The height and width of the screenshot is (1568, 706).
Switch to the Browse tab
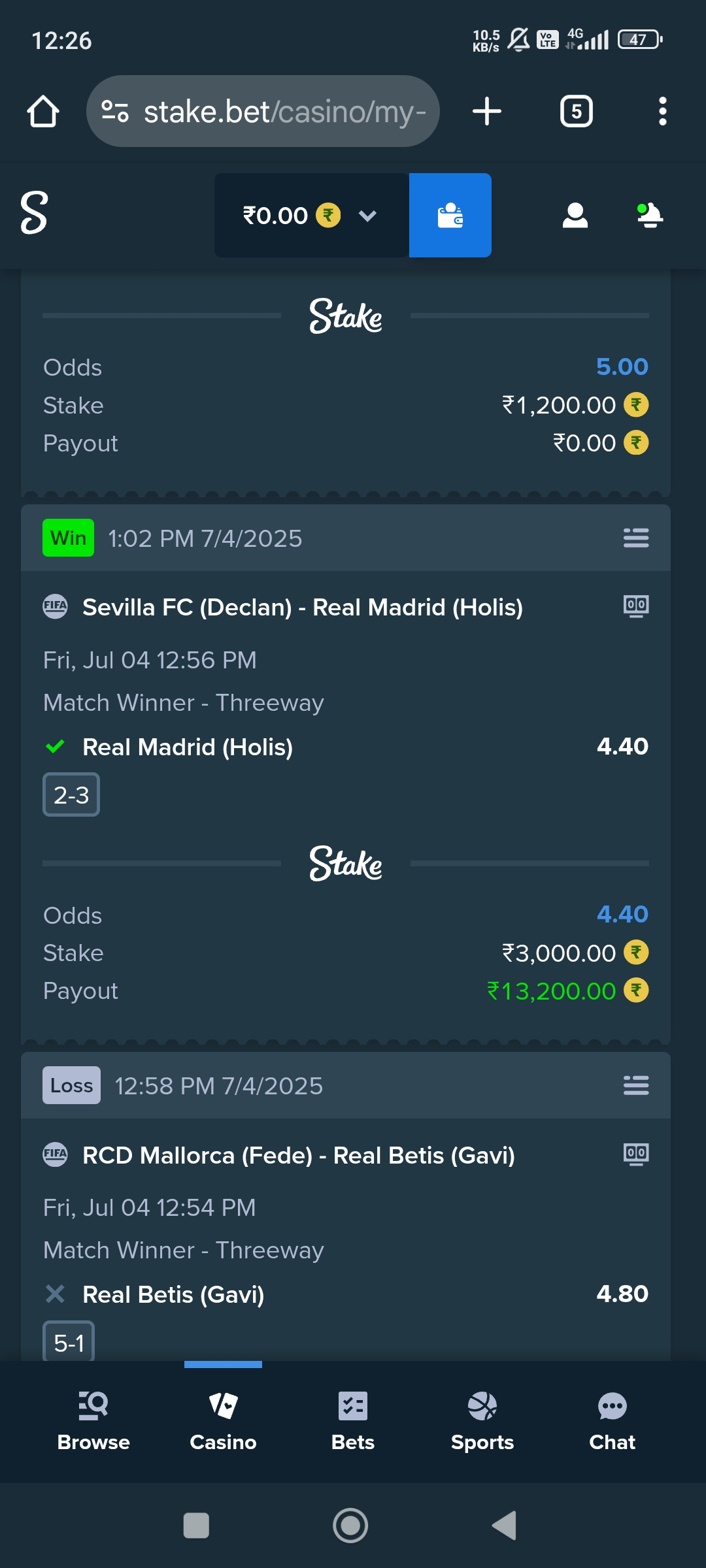[93, 1422]
